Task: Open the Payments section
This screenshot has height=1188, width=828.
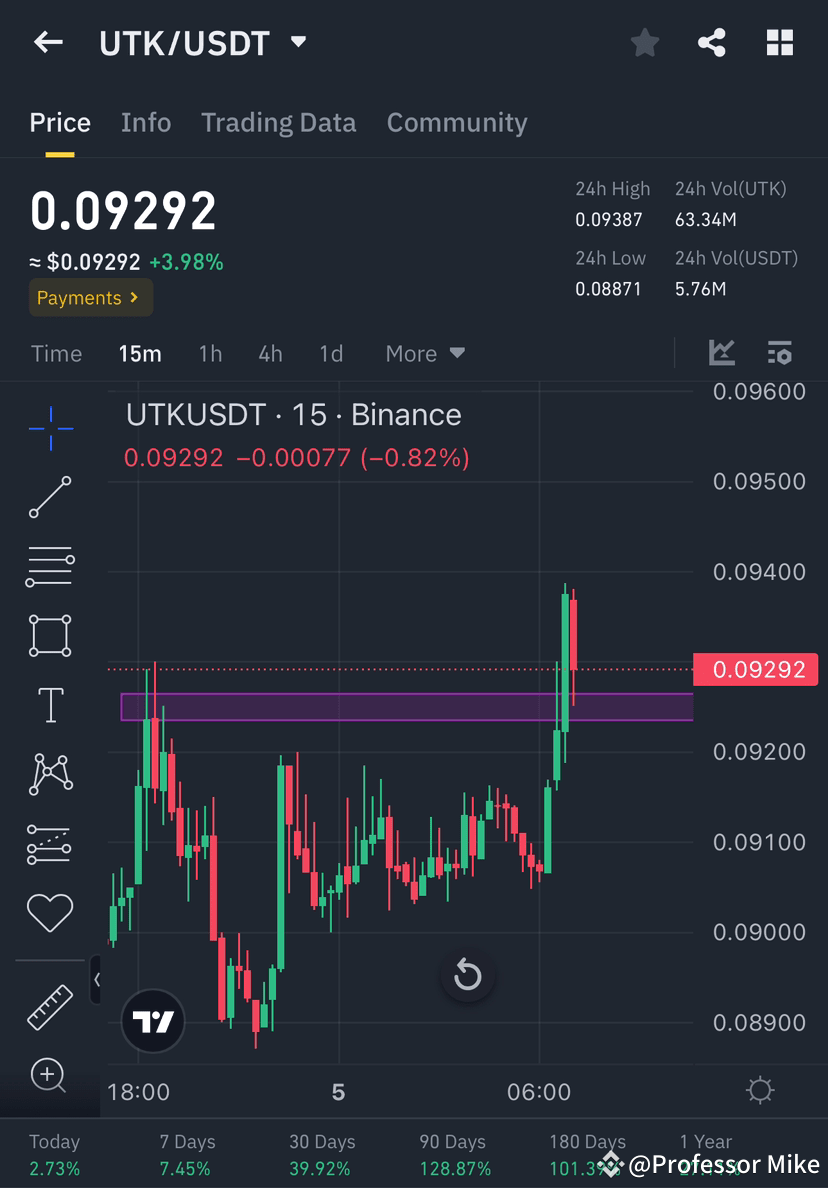Action: click(x=90, y=297)
